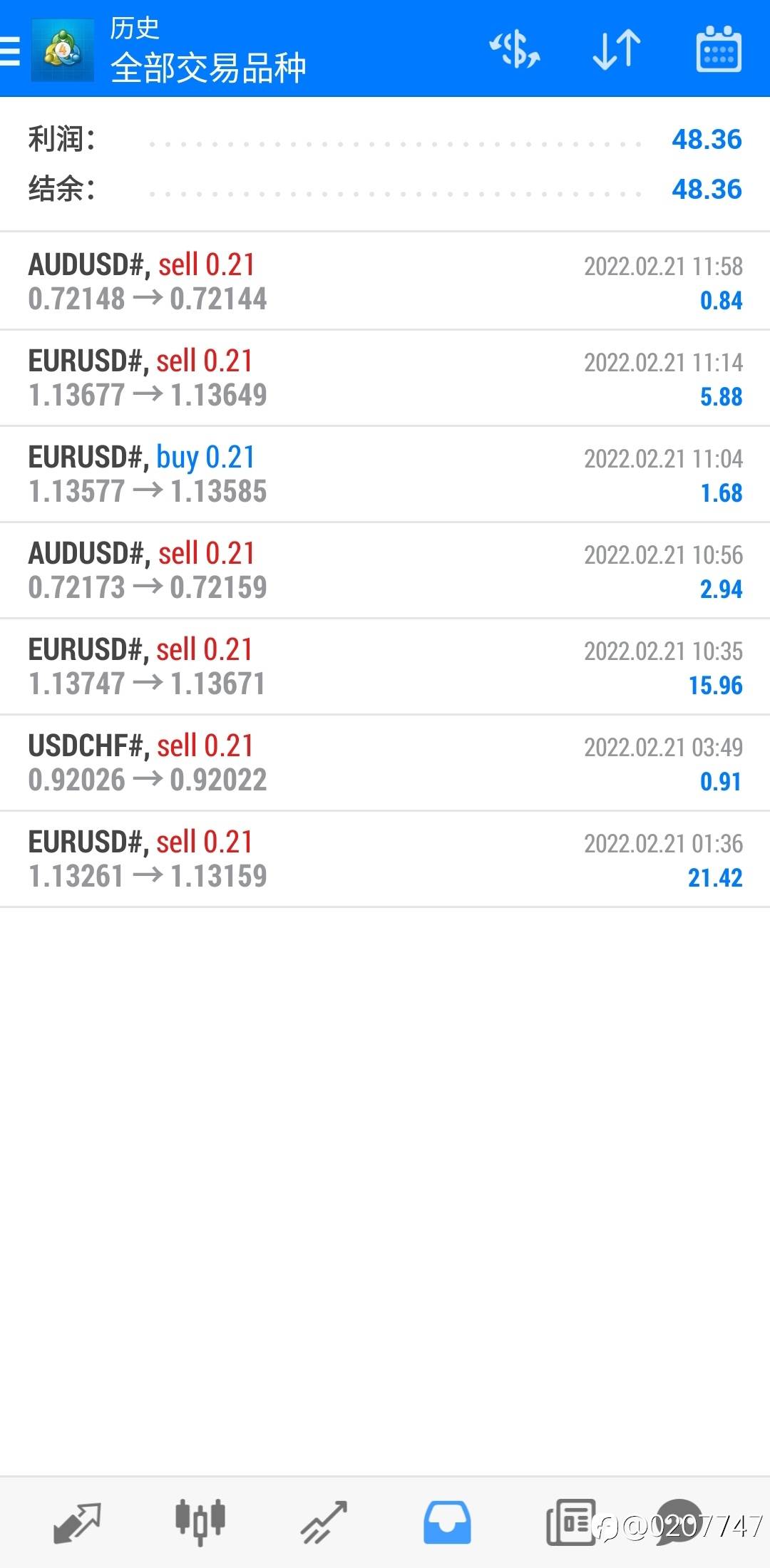Switch to the candlestick Chart tab
The width and height of the screenshot is (770, 1568).
pyautogui.click(x=200, y=1522)
